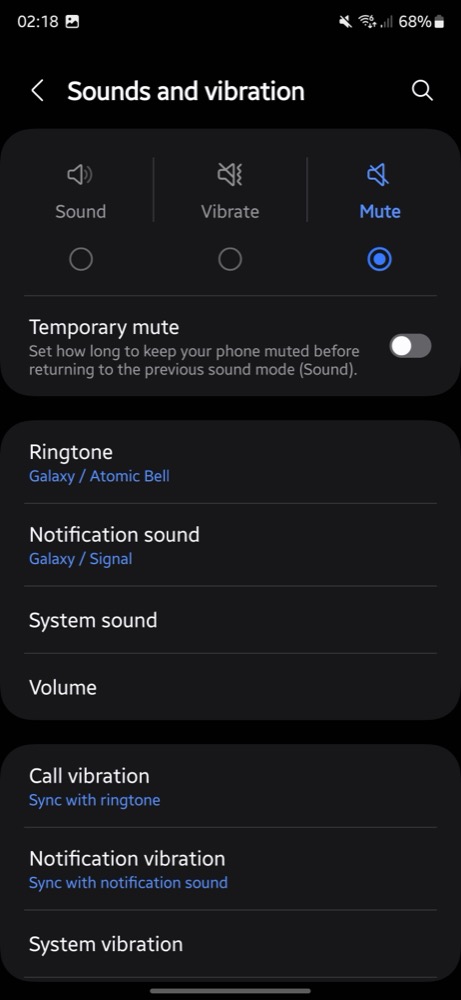Viewport: 461px width, 1000px height.
Task: Switch to Vibrate mode
Action: [230, 260]
